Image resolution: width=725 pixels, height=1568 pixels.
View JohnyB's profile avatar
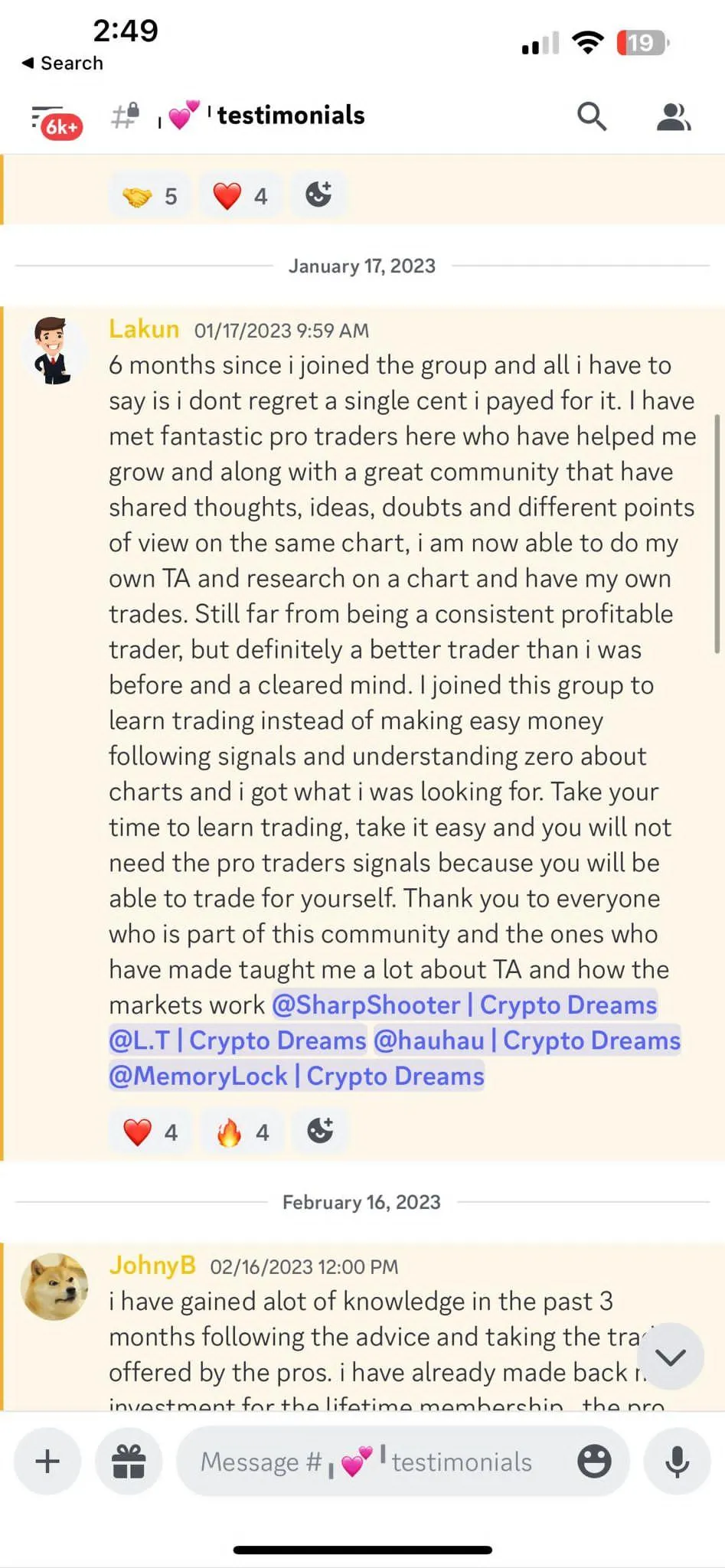54,1286
